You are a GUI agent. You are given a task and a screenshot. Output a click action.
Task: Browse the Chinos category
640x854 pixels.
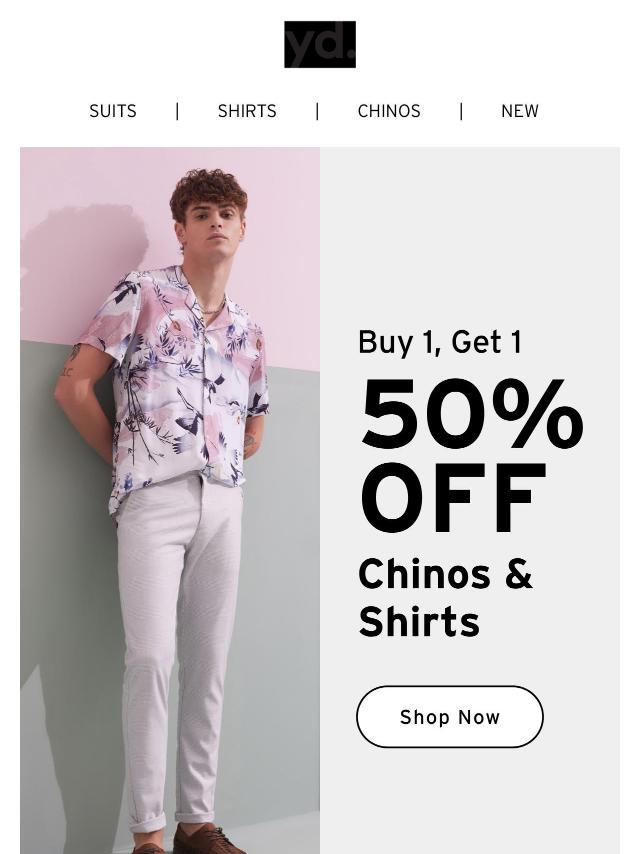point(389,111)
